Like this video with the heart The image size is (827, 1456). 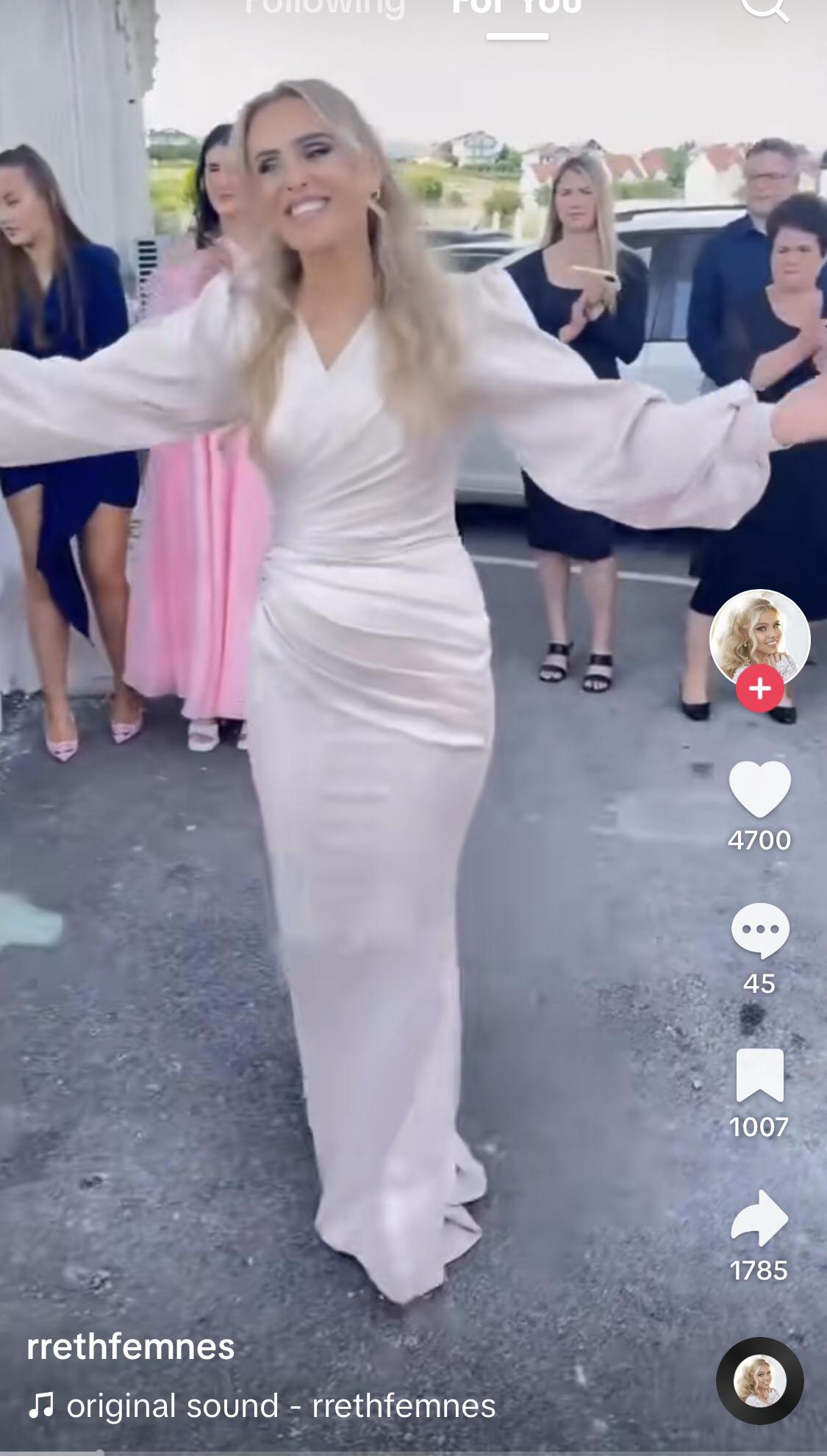point(759,789)
